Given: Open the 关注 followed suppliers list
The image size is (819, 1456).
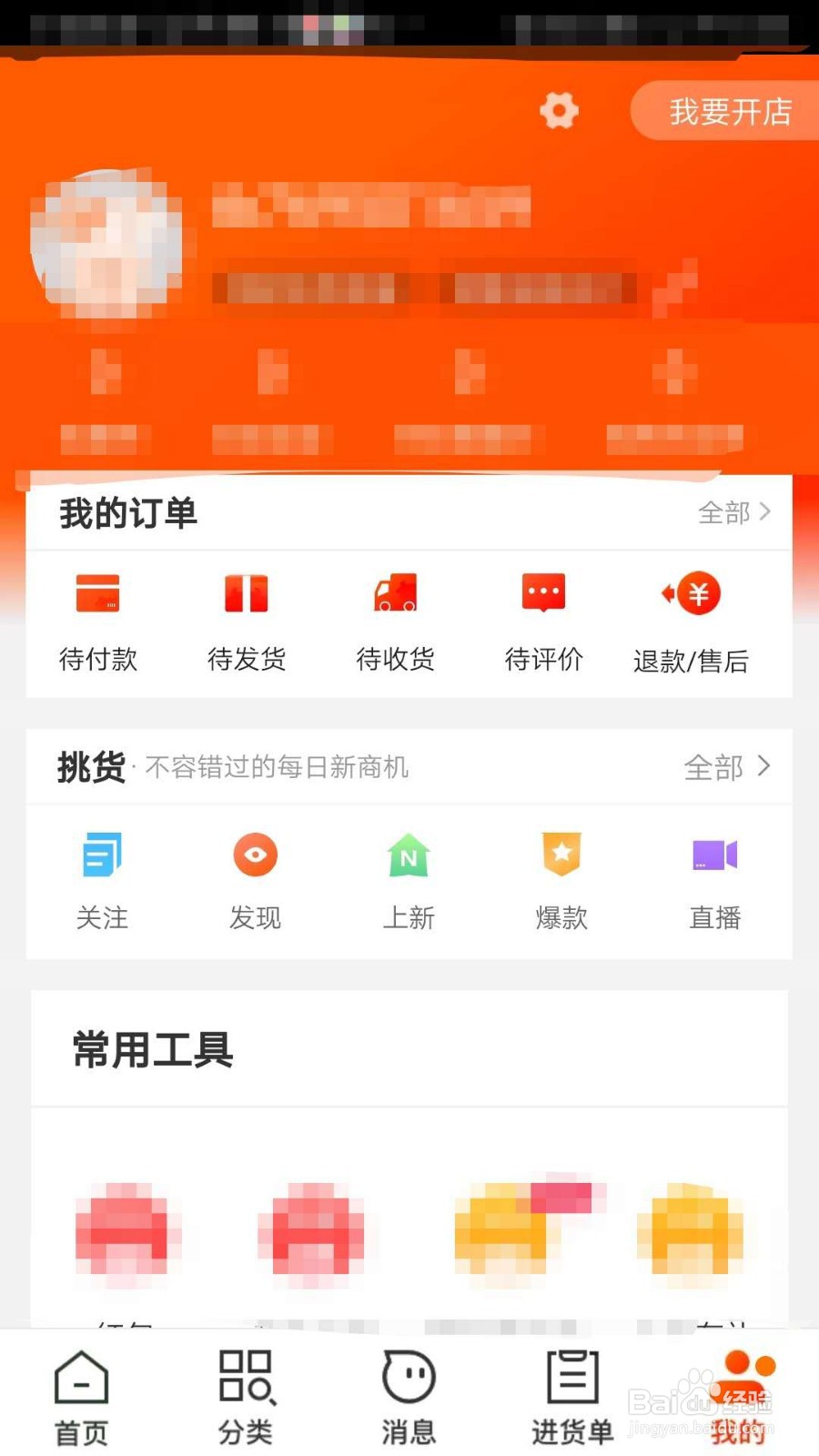Looking at the screenshot, I should click(103, 878).
